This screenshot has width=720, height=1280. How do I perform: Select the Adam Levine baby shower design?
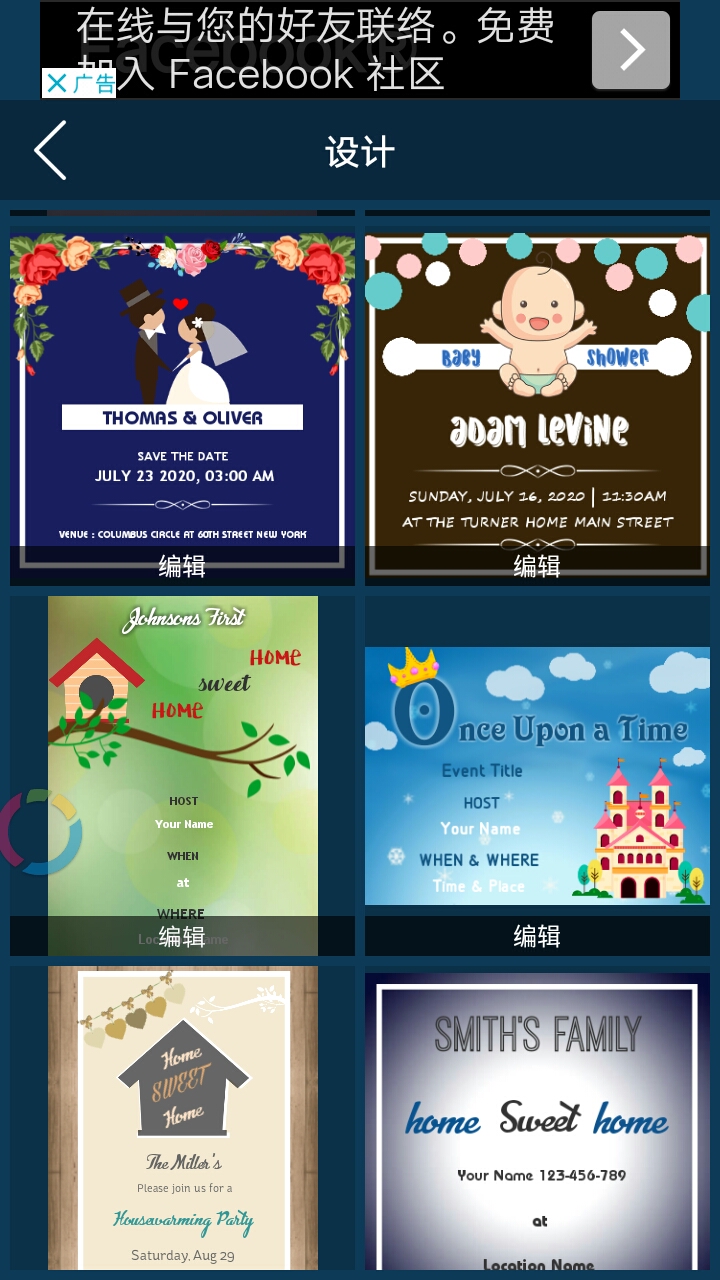[x=537, y=390]
